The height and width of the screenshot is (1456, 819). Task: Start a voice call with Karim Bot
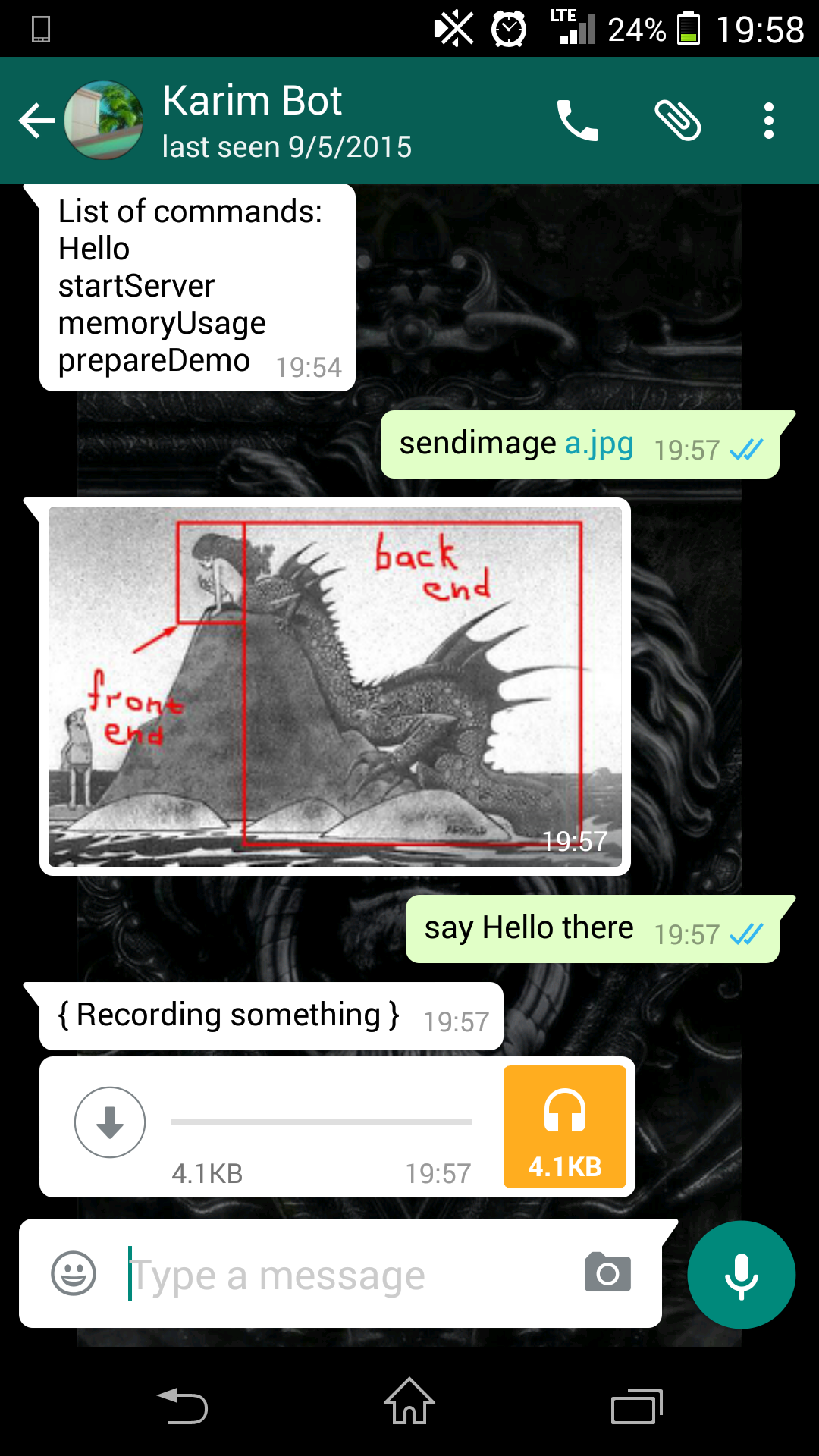578,121
